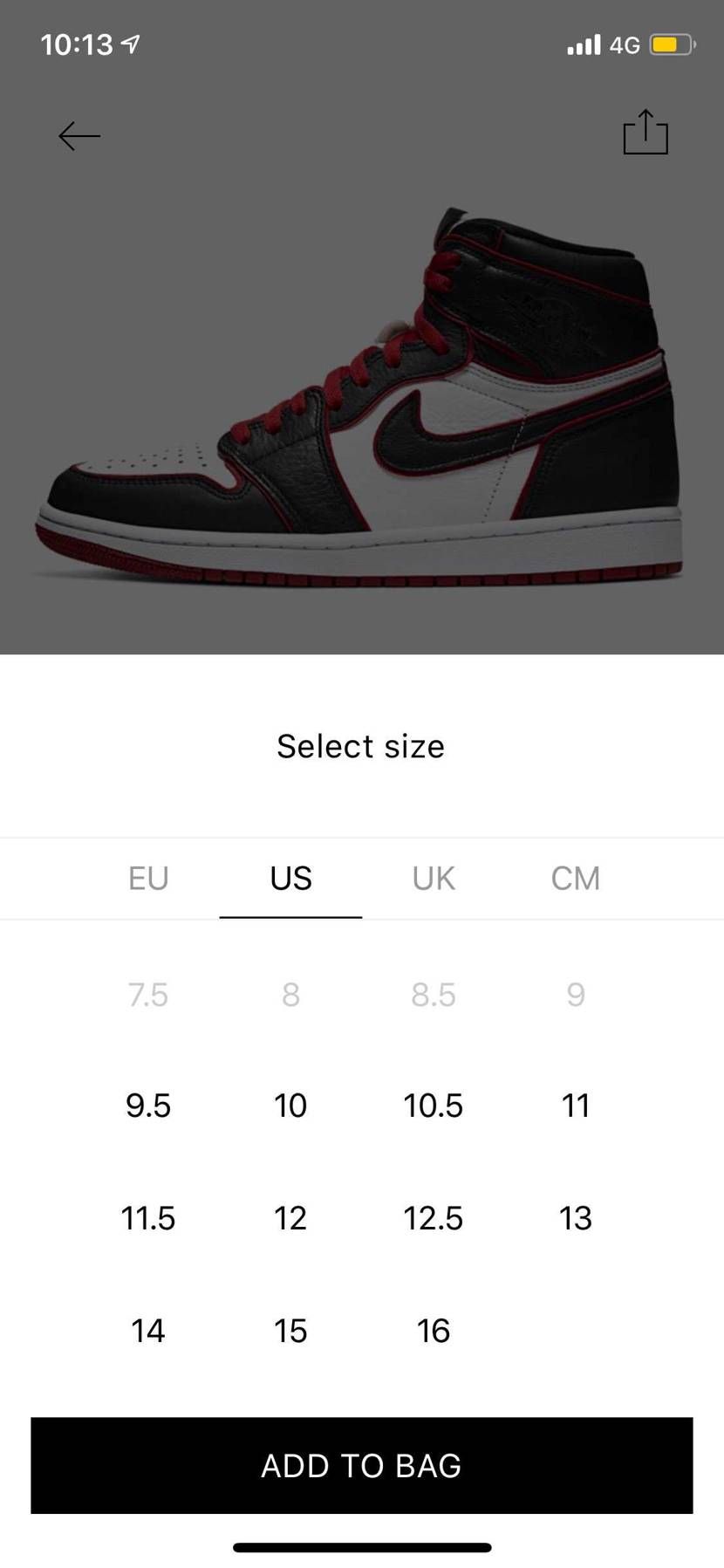This screenshot has width=724, height=1568.
Task: Share this sneaker product
Action: point(645,133)
